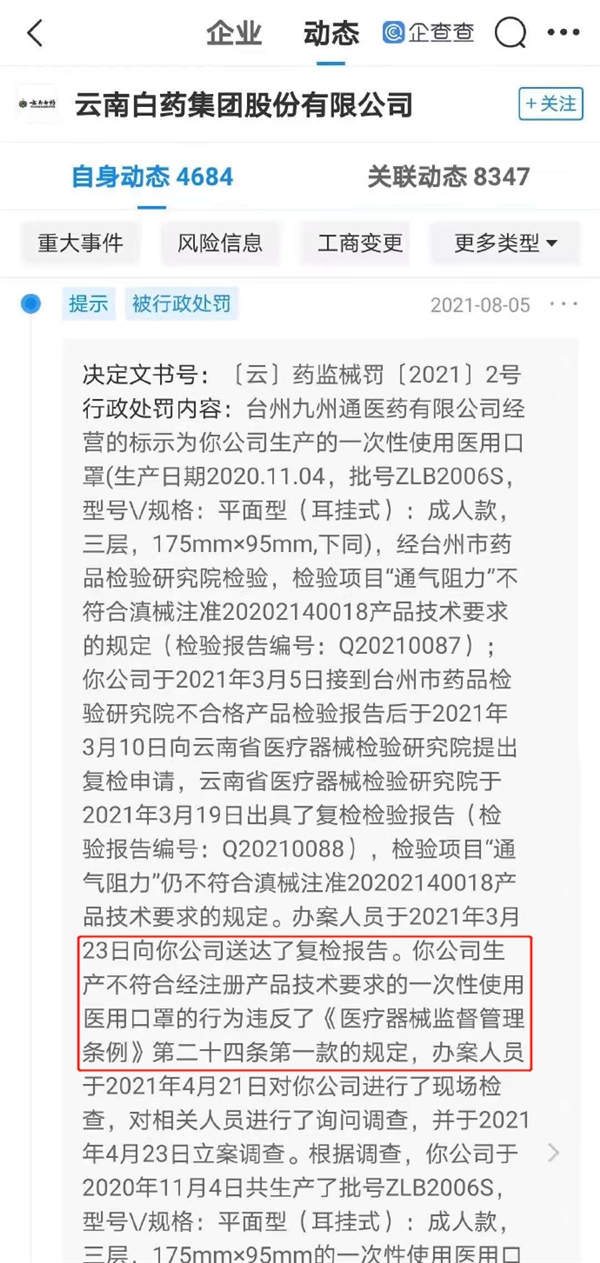Go back with the top-left arrow
This screenshot has width=600, height=1263.
[x=35, y=33]
